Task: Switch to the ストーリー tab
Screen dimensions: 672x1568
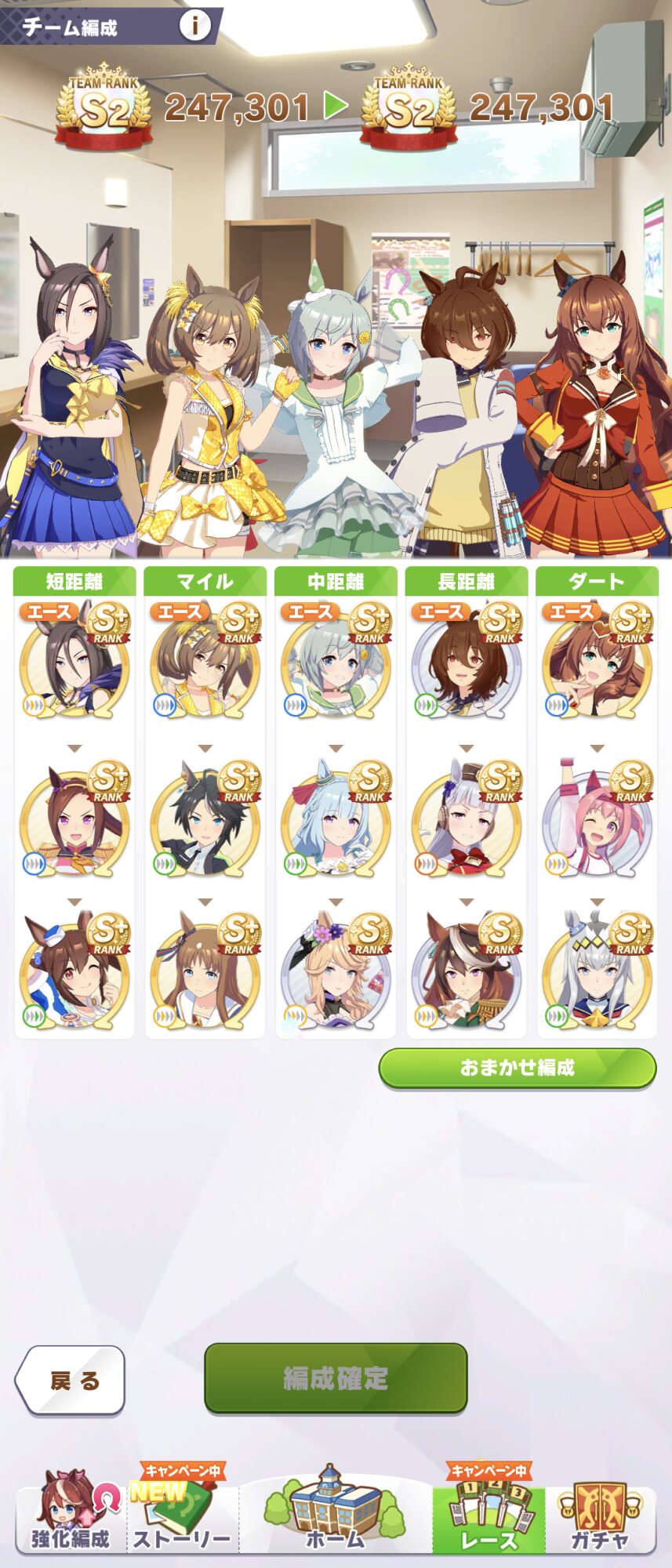Action: (183, 1514)
